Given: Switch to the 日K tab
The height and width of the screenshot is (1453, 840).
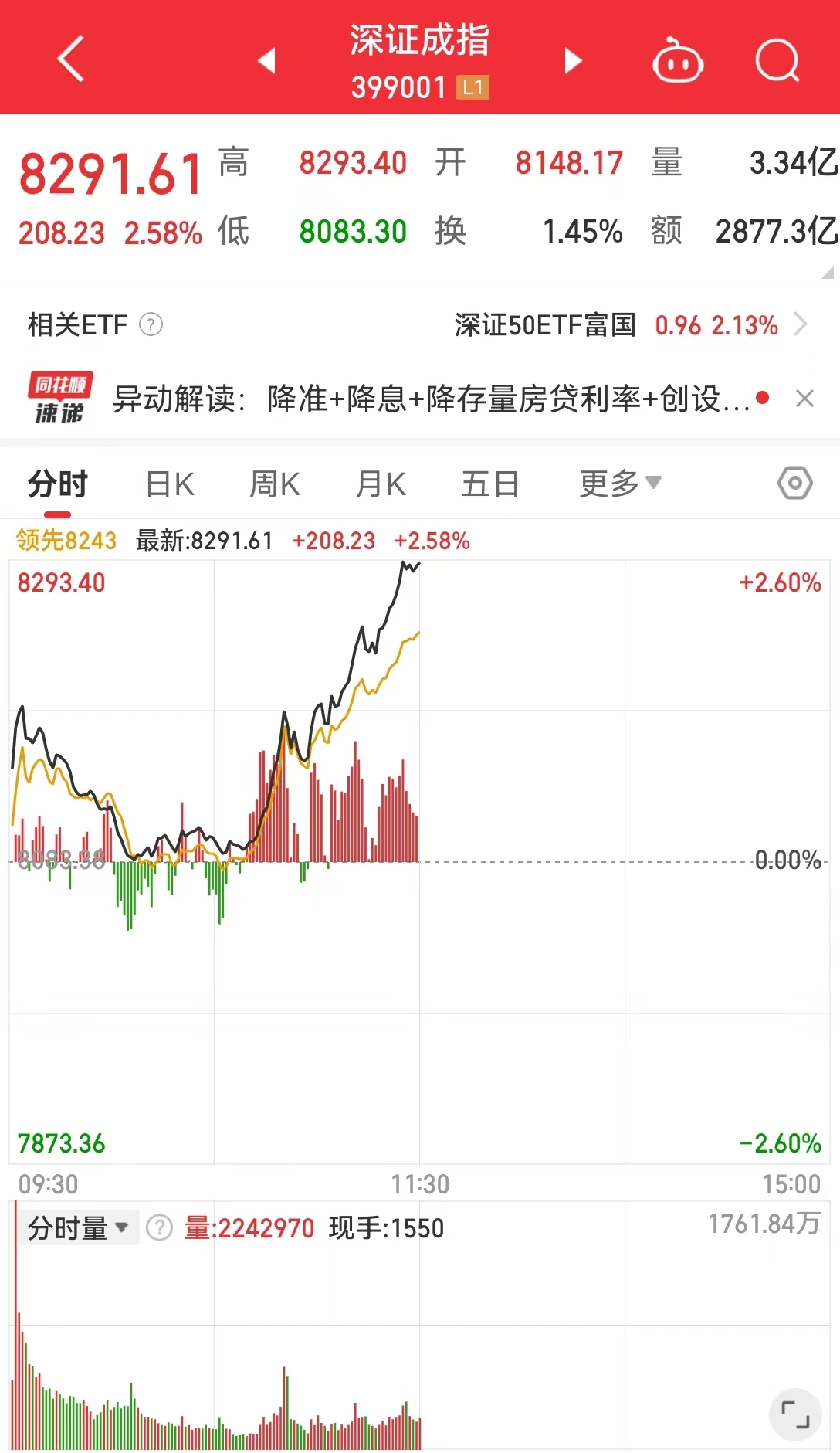Looking at the screenshot, I should pyautogui.click(x=168, y=482).
